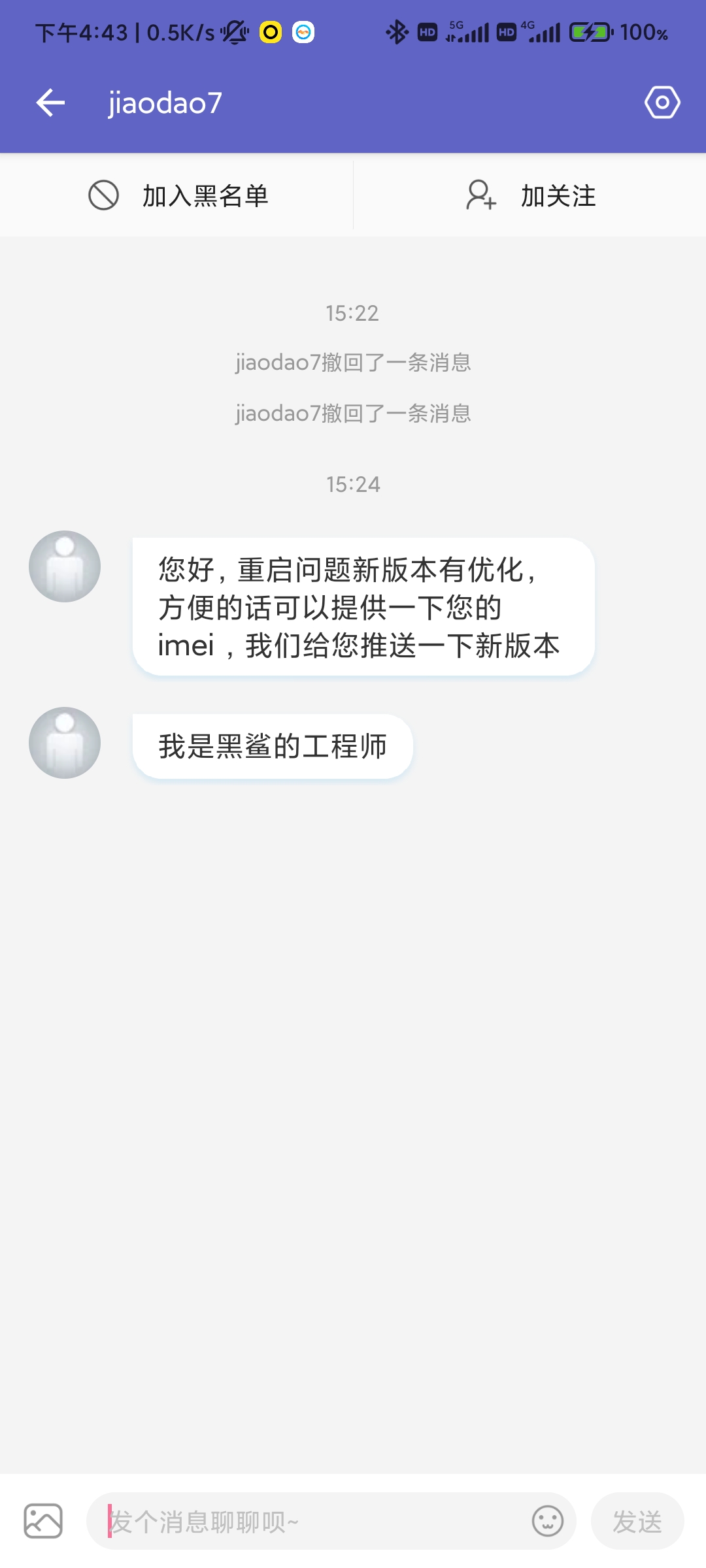Follow jiaodao7 with 加关注
706x1568 pixels.
click(530, 195)
